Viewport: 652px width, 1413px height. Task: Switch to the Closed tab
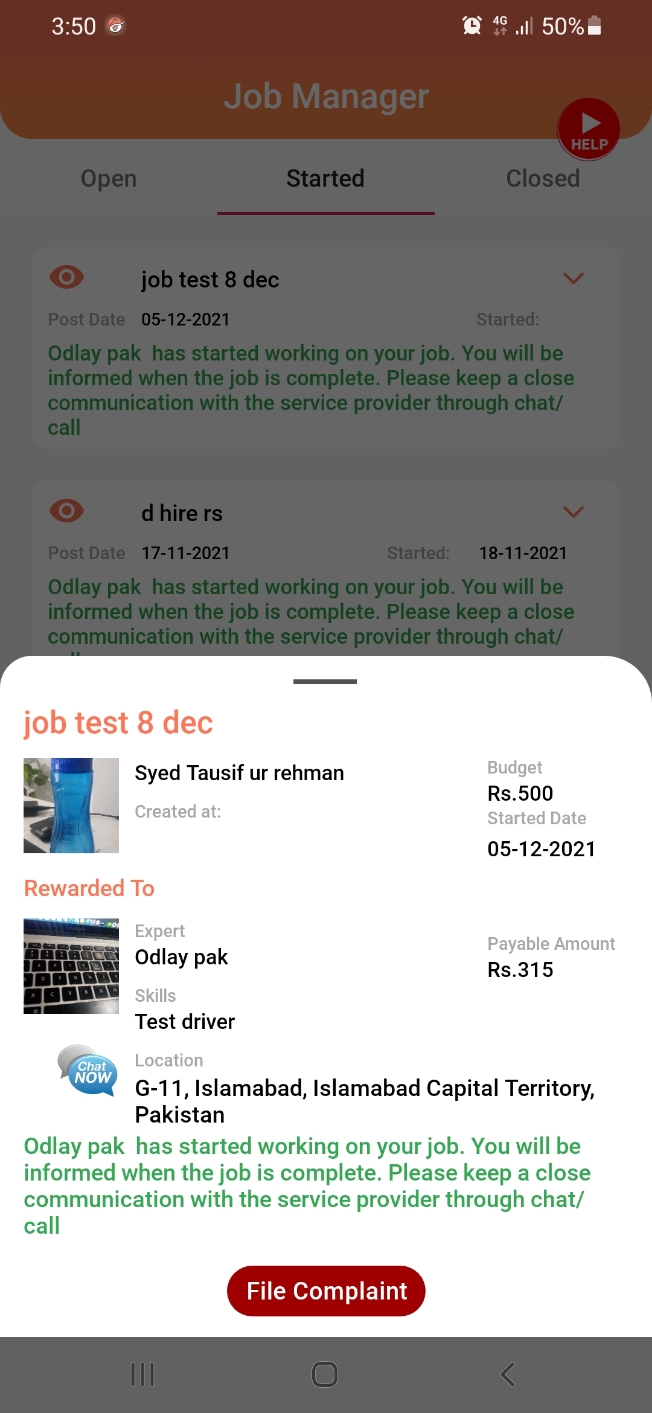pyautogui.click(x=542, y=179)
